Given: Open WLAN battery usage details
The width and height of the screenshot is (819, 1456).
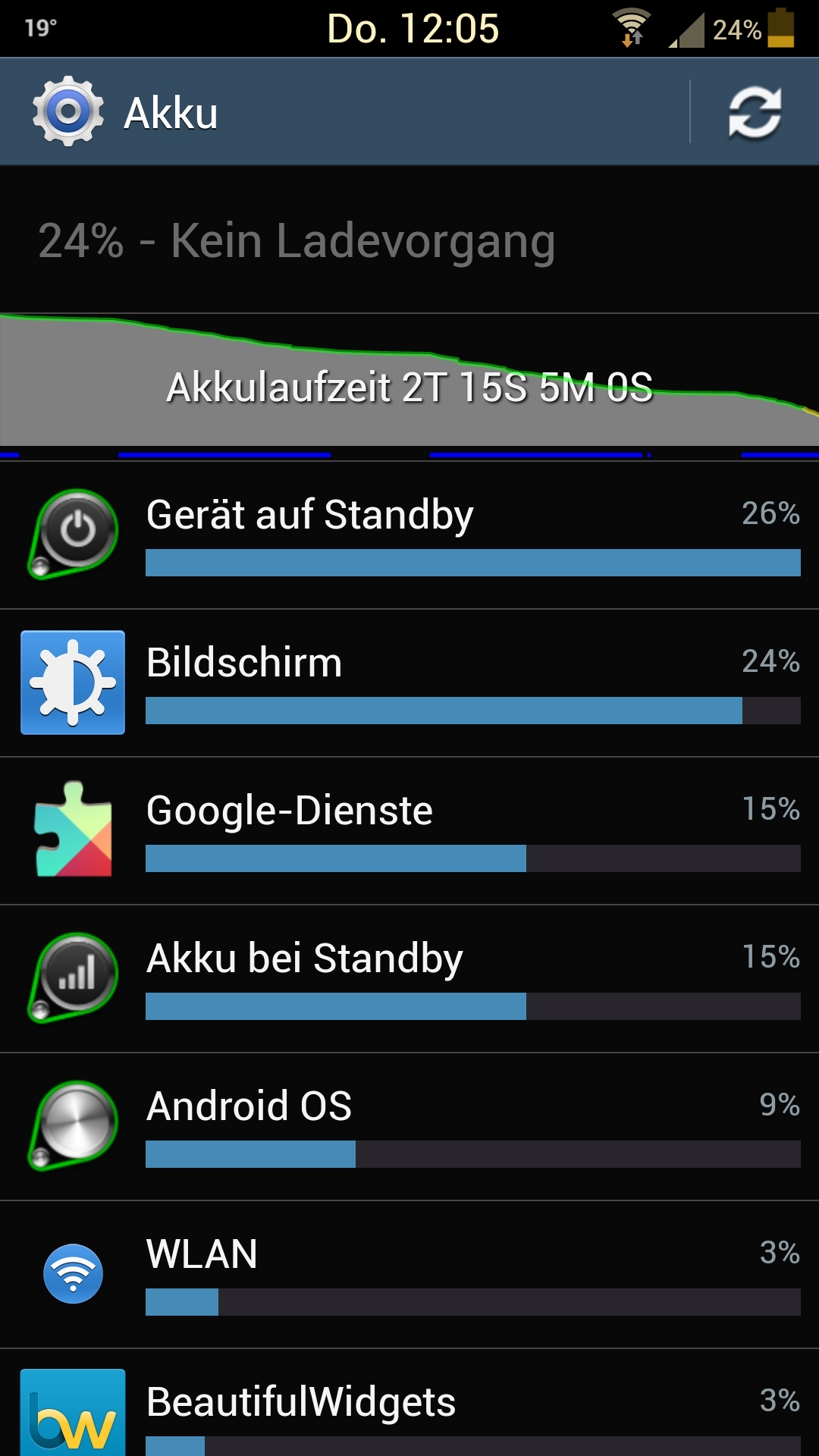Looking at the screenshot, I should (409, 1275).
